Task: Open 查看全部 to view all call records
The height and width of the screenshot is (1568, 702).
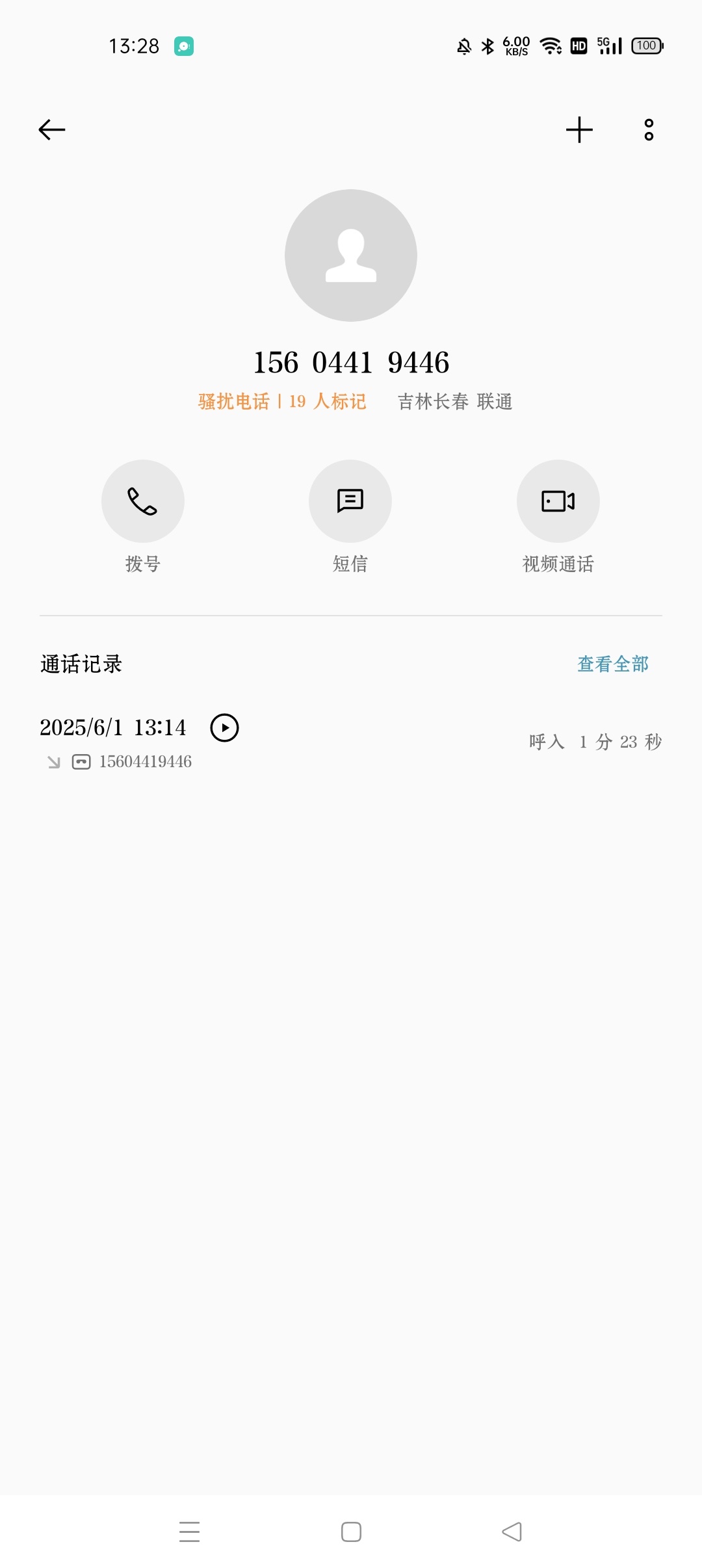Action: point(613,664)
